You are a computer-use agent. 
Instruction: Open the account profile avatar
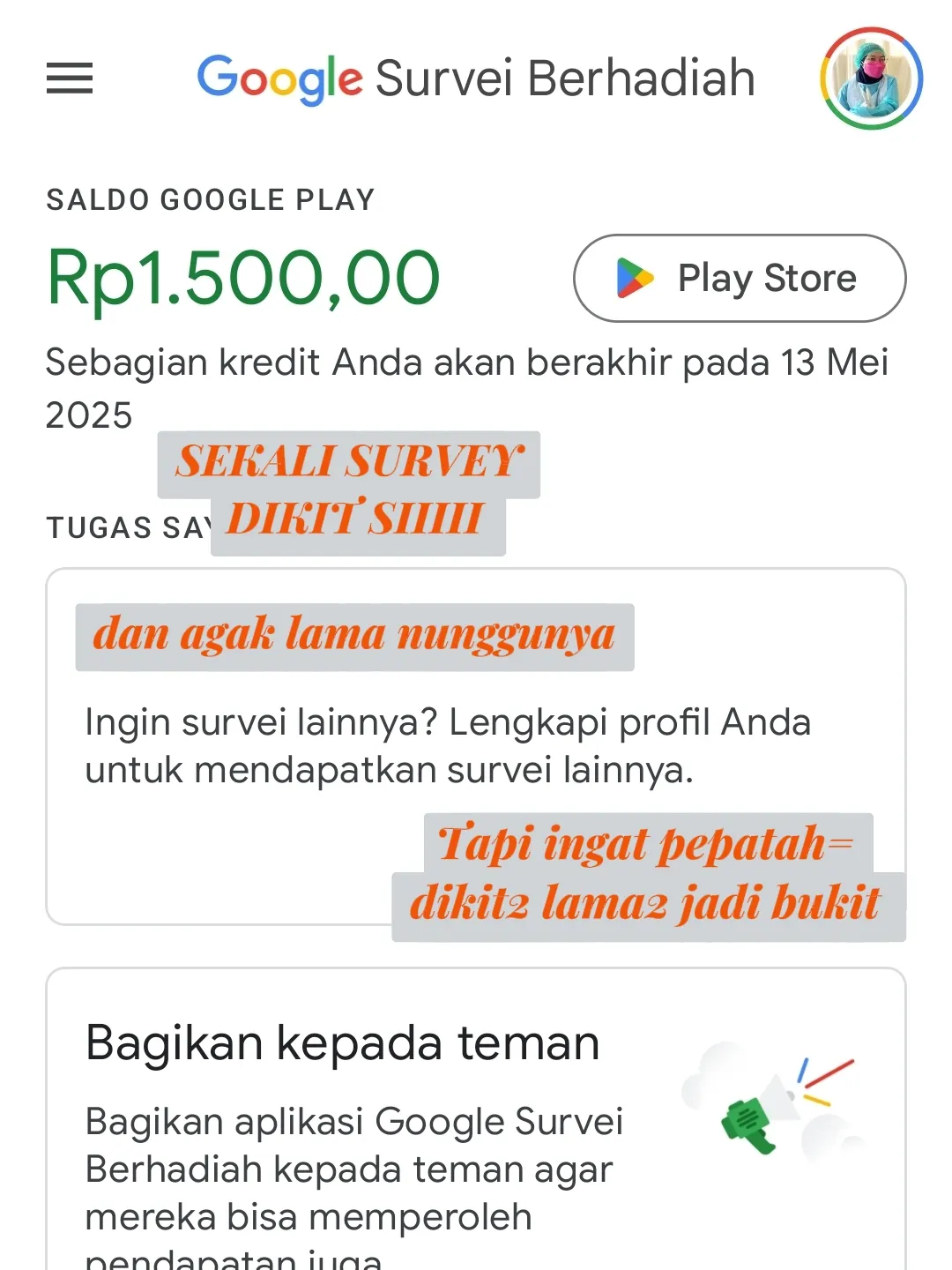[x=871, y=78]
